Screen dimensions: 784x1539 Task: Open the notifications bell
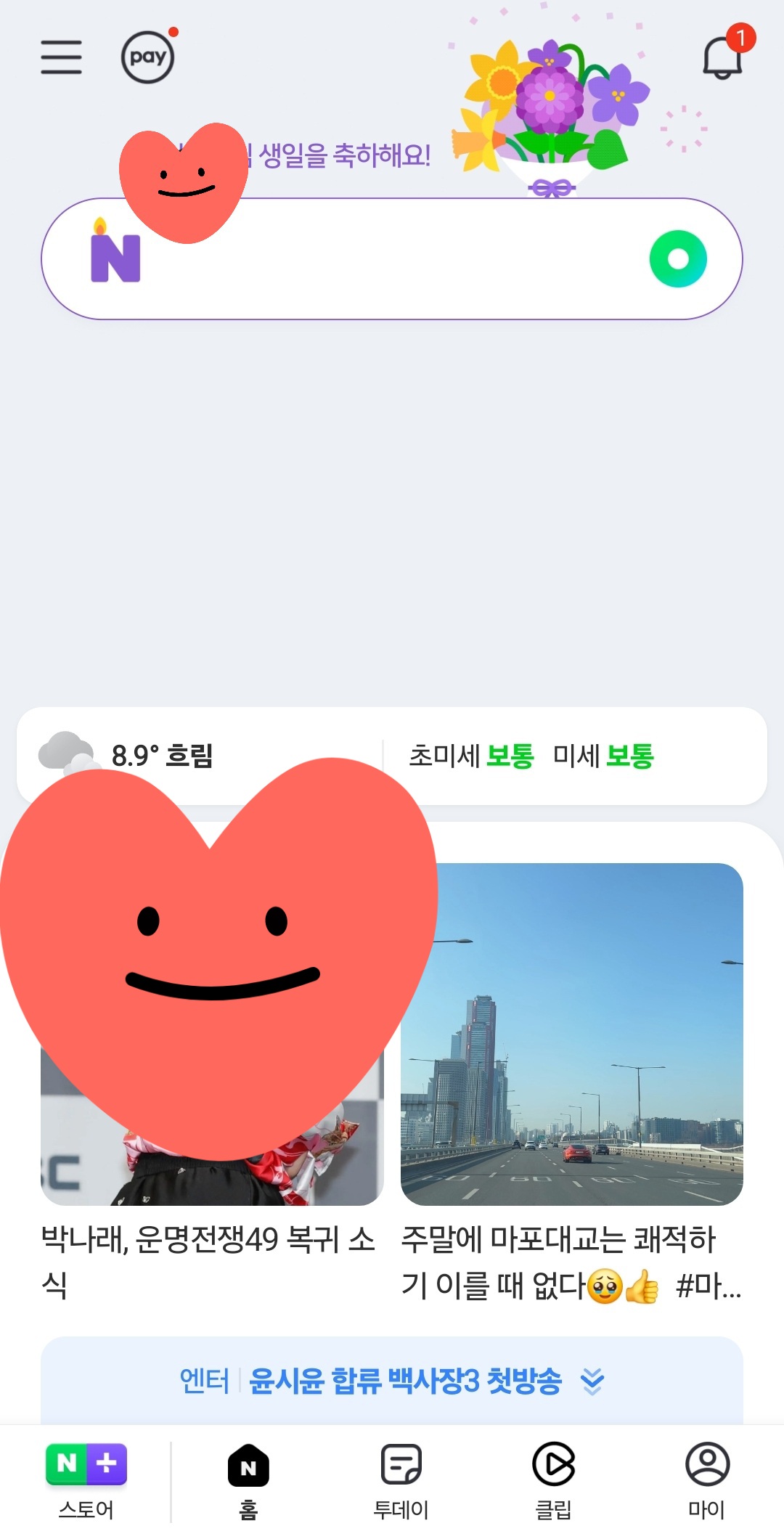point(722,57)
